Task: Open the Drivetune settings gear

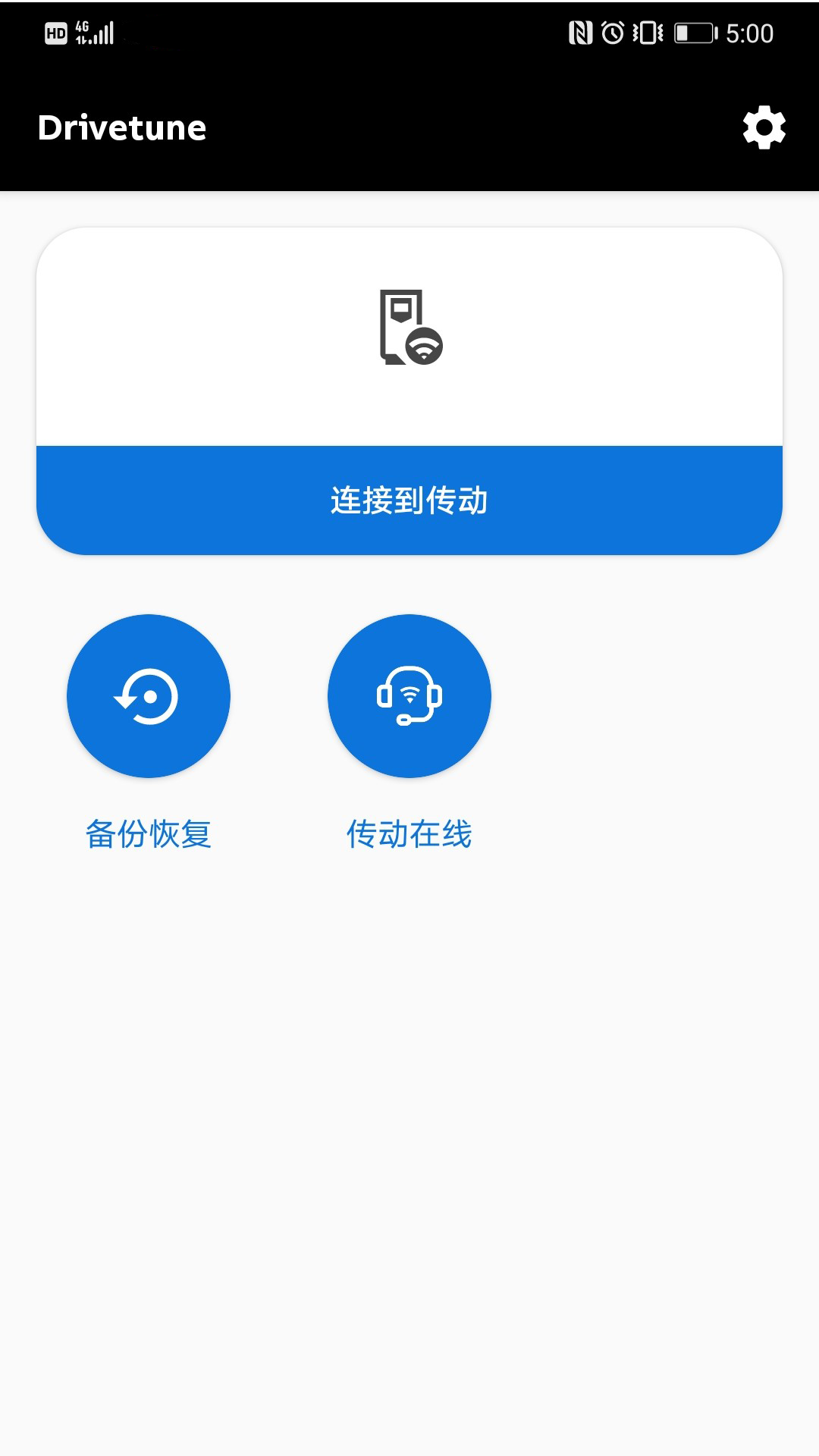Action: click(x=763, y=126)
